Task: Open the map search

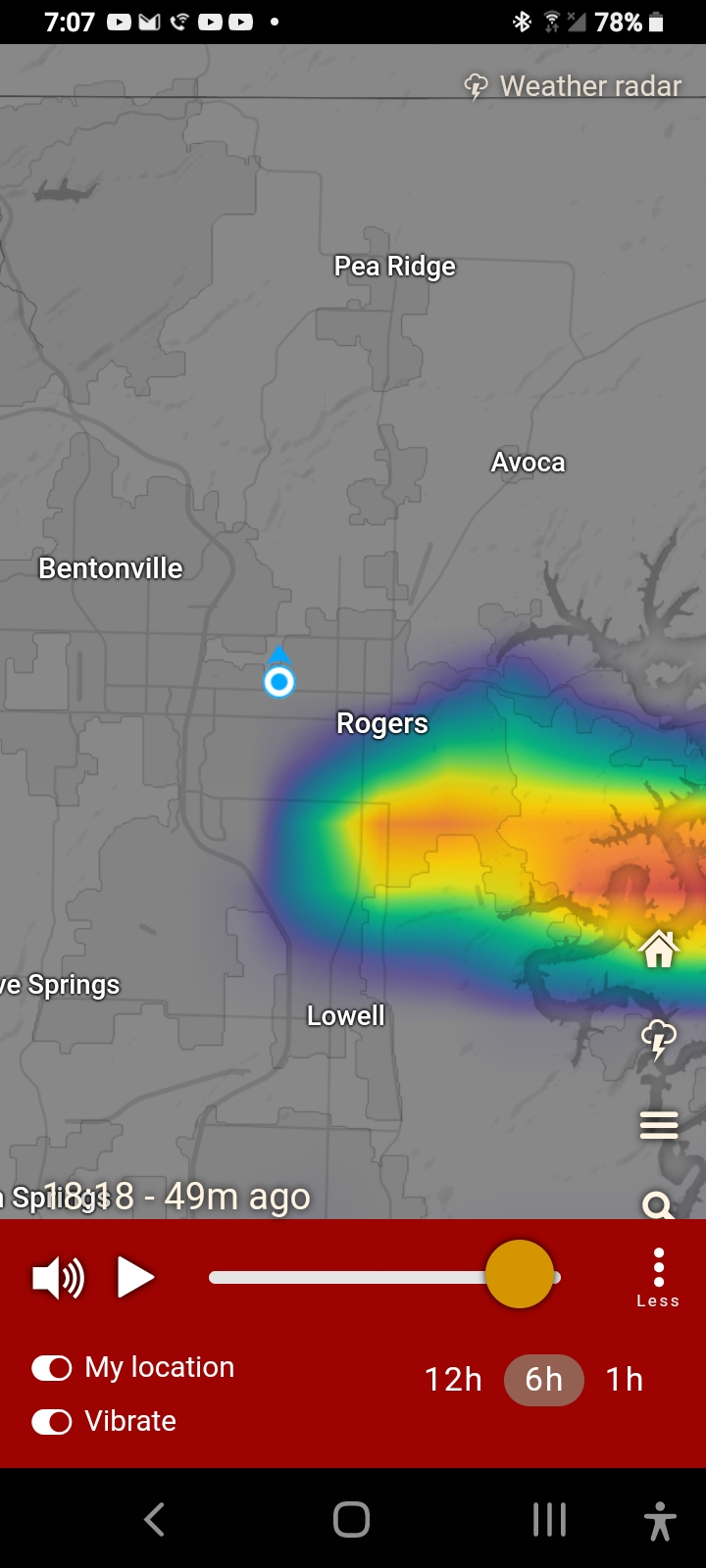Action: 658,1204
